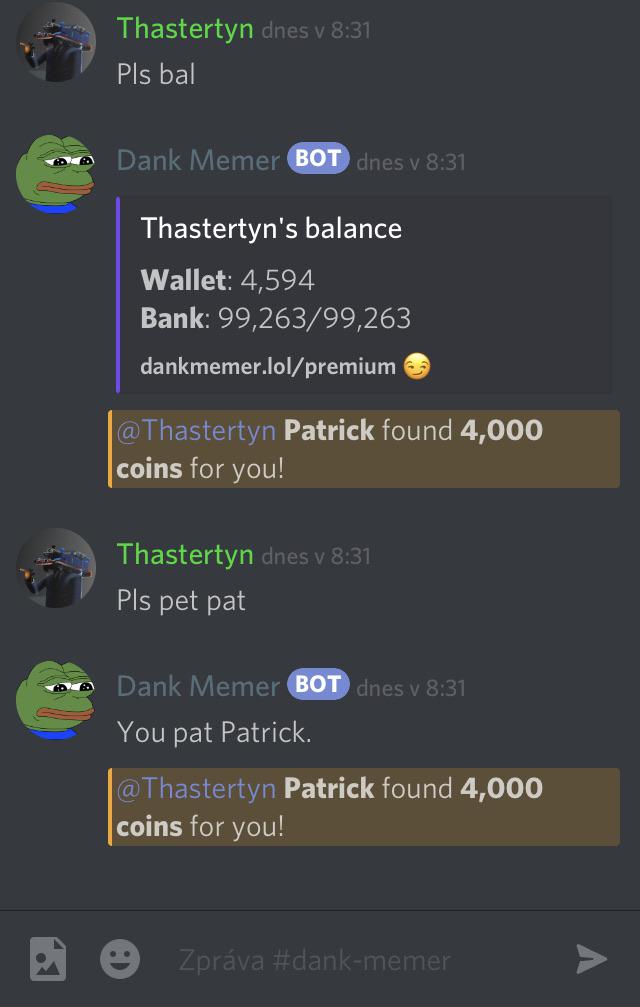Screen dimensions: 640x1007
Task: Open Dank Memer's profile from the balance message
Action: (x=198, y=160)
